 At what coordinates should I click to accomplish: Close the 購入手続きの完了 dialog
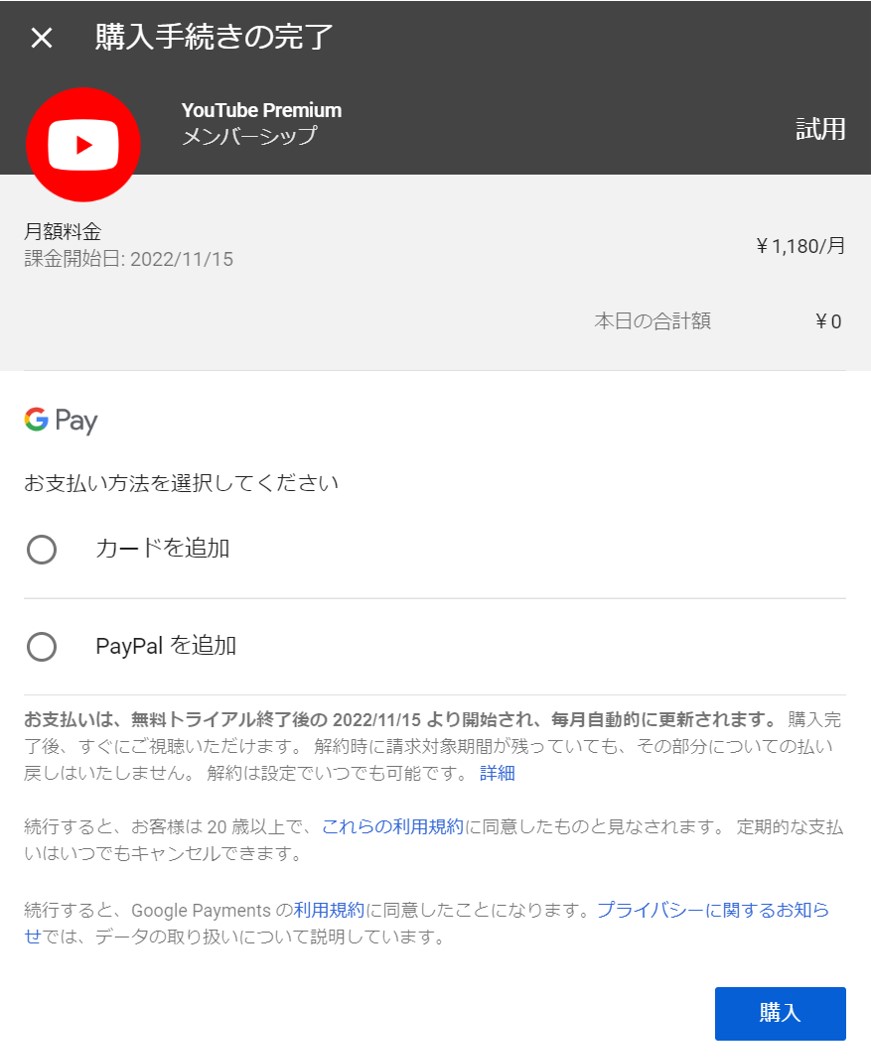click(40, 38)
